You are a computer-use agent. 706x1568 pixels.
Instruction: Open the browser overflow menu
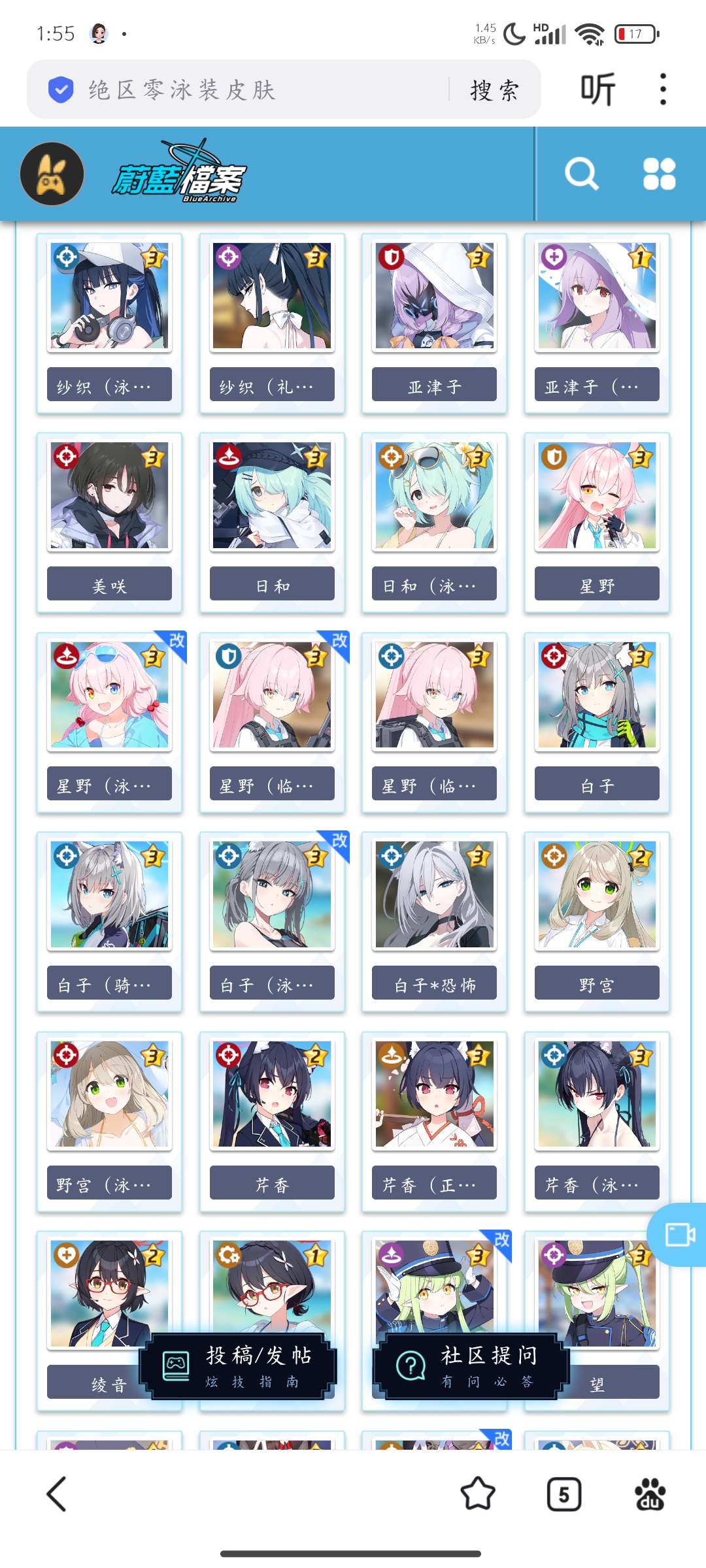(x=663, y=90)
